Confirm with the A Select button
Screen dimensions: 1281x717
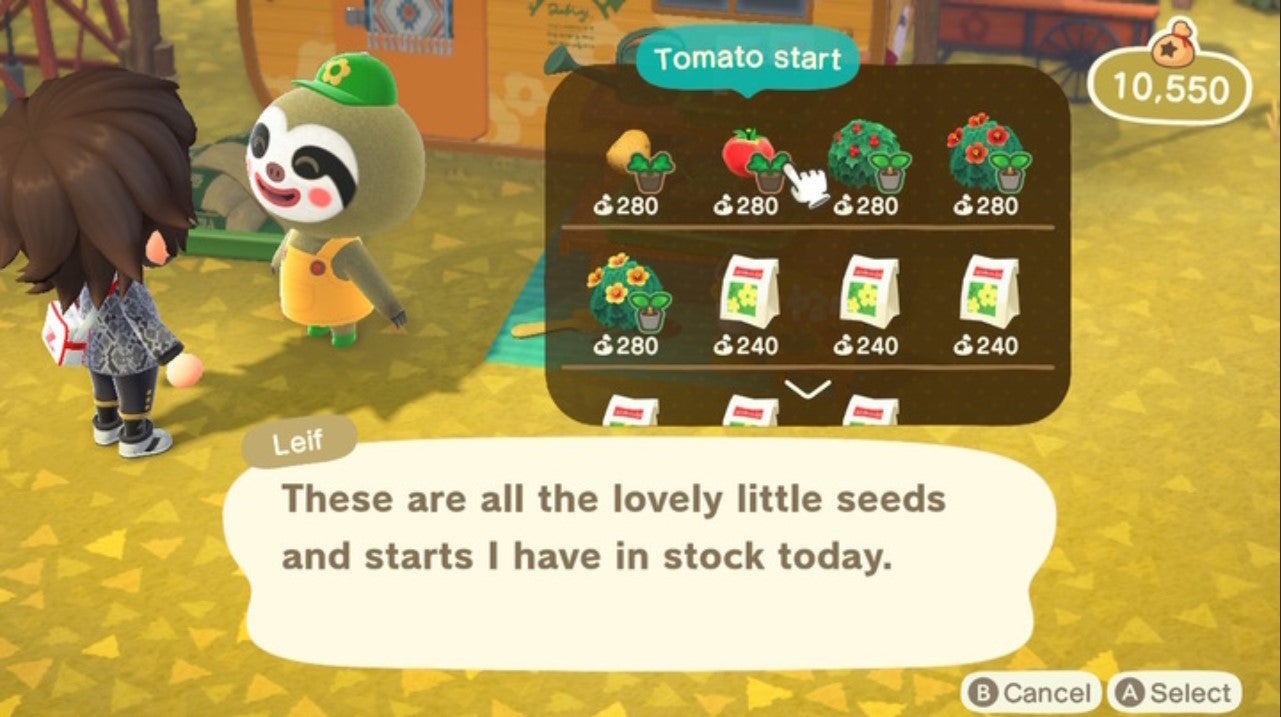[x=1176, y=692]
